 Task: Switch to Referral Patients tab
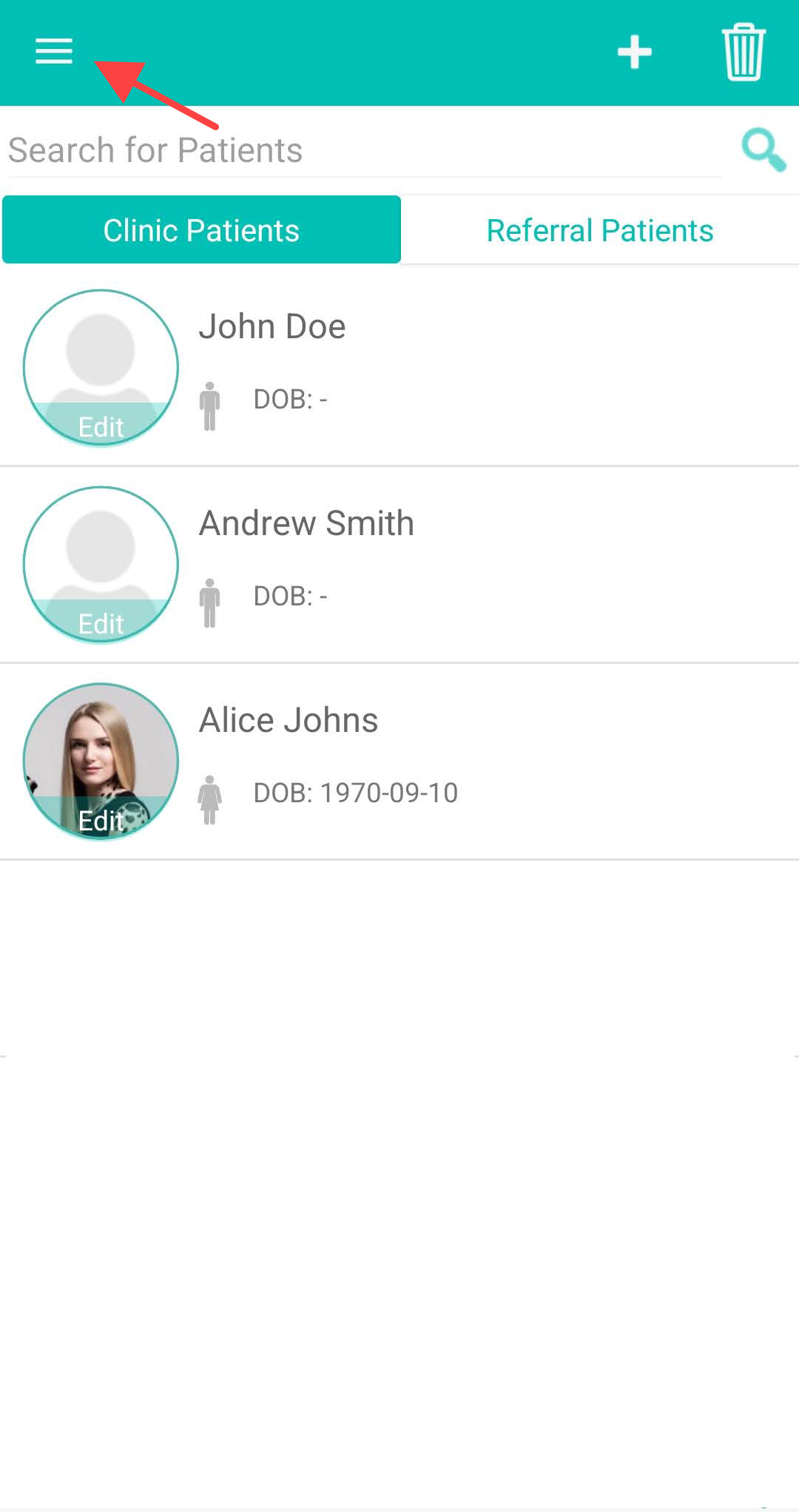(599, 230)
